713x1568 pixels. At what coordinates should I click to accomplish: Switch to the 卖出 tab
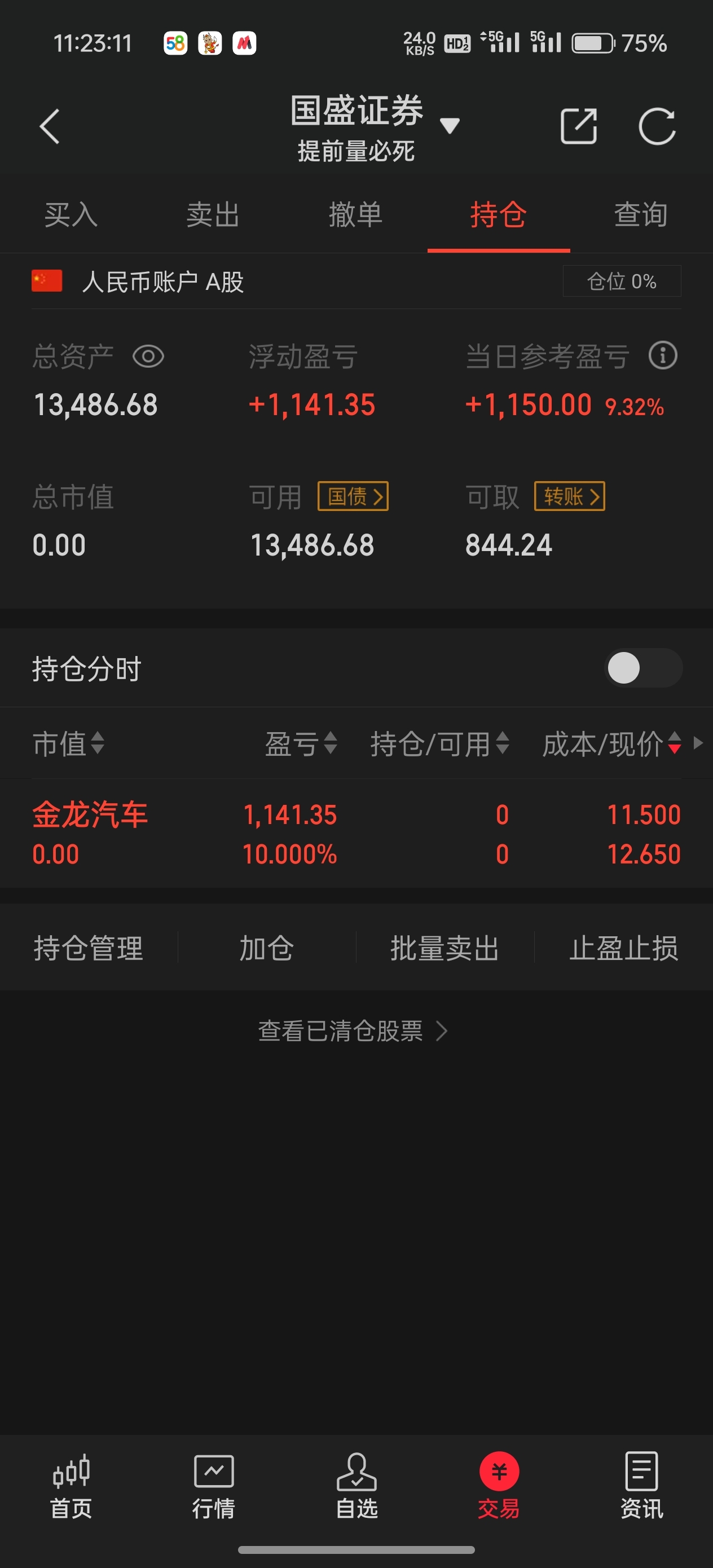213,215
